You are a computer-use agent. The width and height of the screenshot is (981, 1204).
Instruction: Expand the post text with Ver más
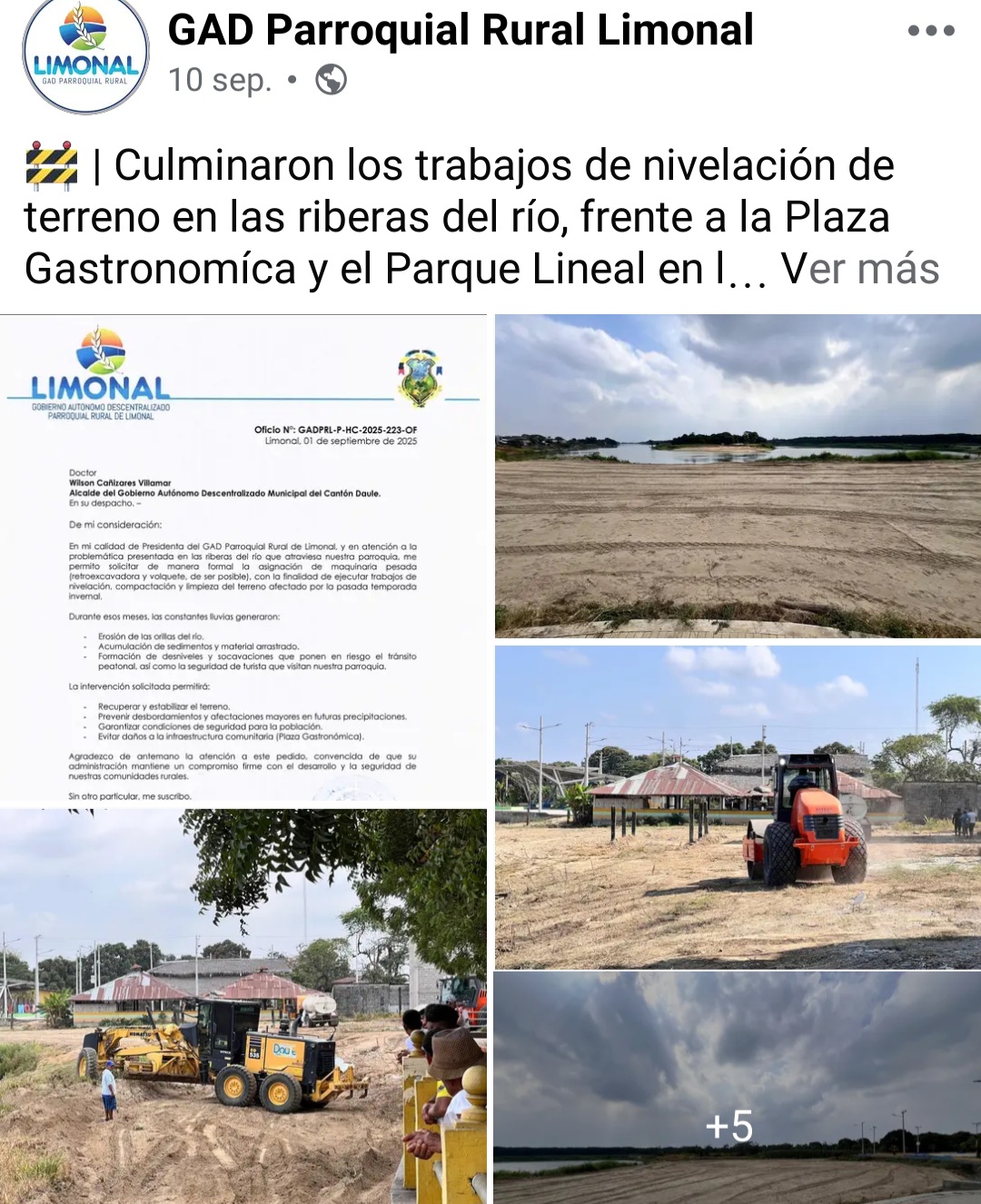point(859,269)
